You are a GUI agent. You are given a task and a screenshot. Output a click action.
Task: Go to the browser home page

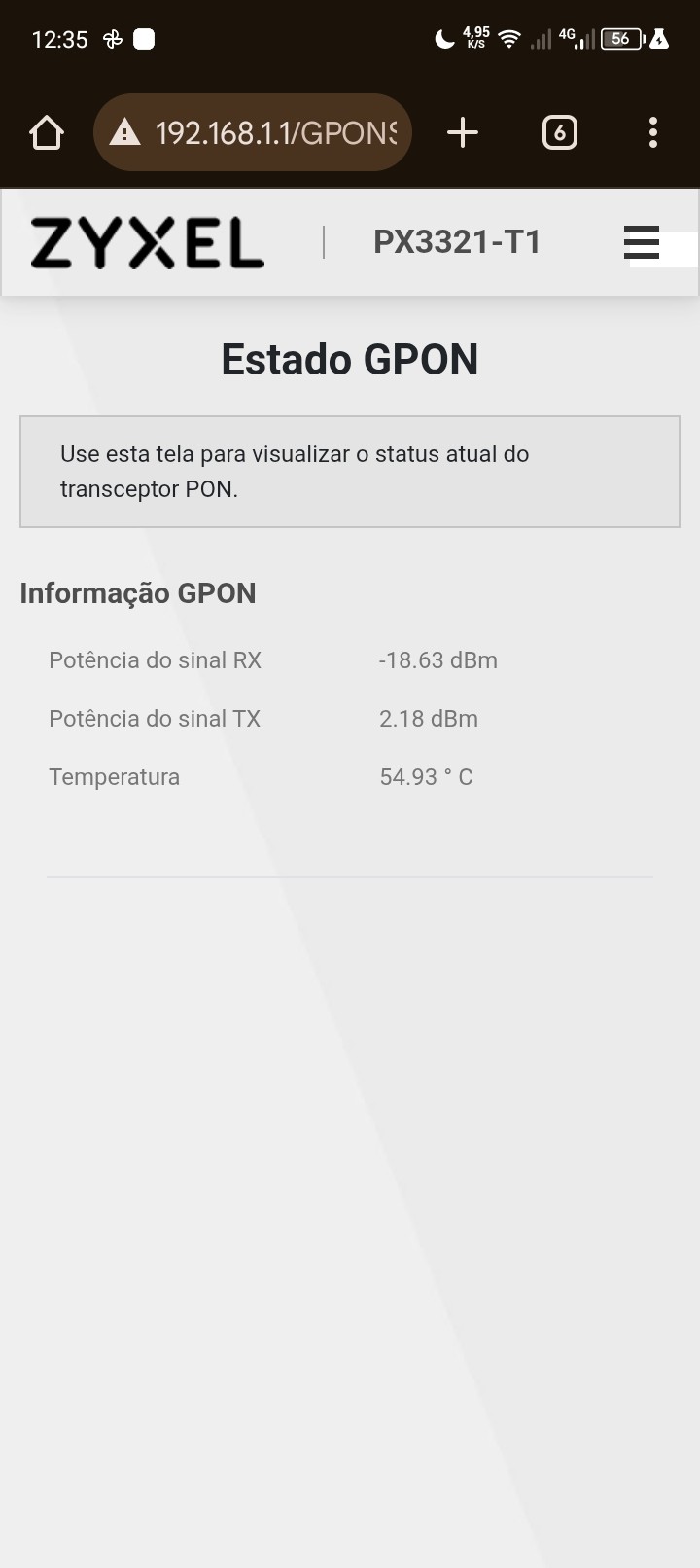[x=47, y=132]
